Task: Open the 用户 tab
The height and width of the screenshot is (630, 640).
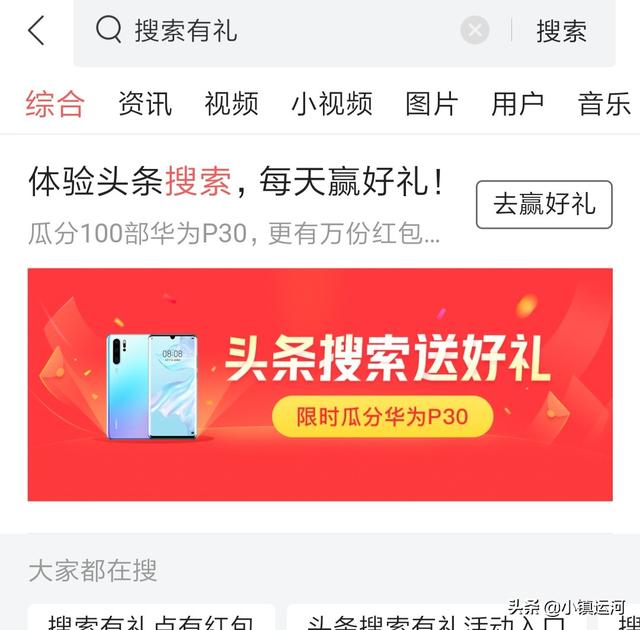Action: click(518, 103)
